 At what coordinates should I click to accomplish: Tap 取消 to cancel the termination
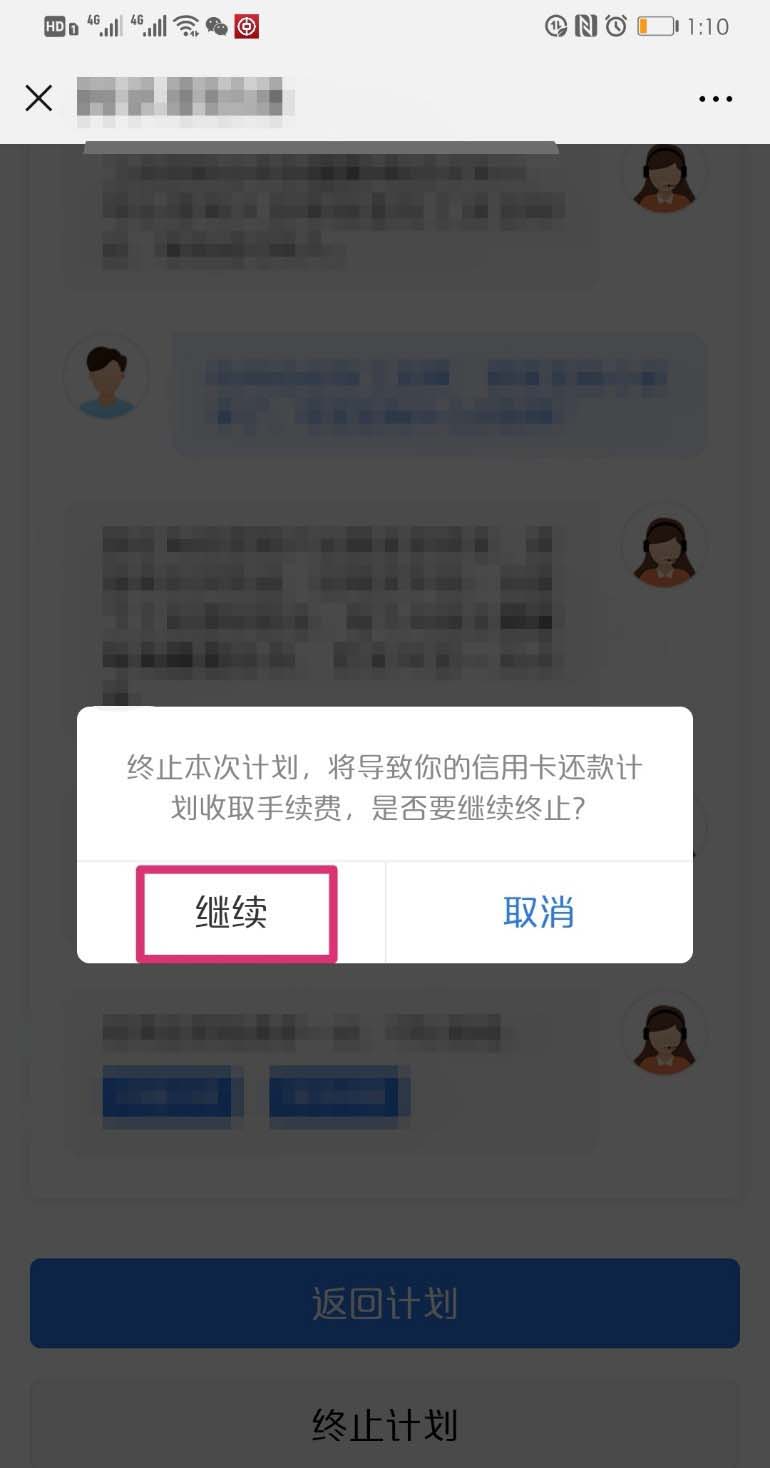[538, 912]
